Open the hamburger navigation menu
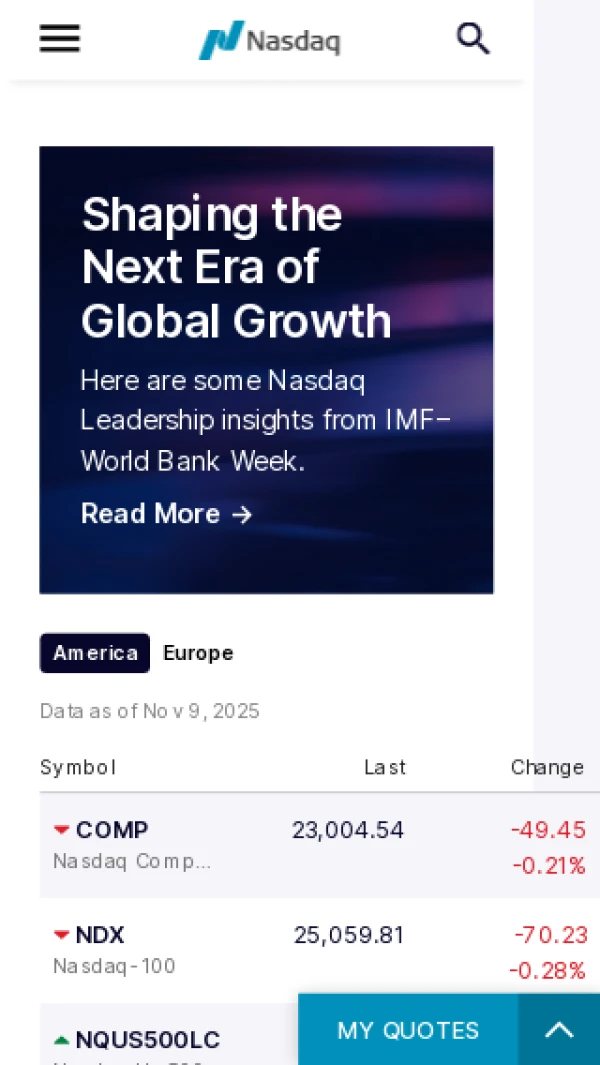The height and width of the screenshot is (1065, 600). coord(60,39)
